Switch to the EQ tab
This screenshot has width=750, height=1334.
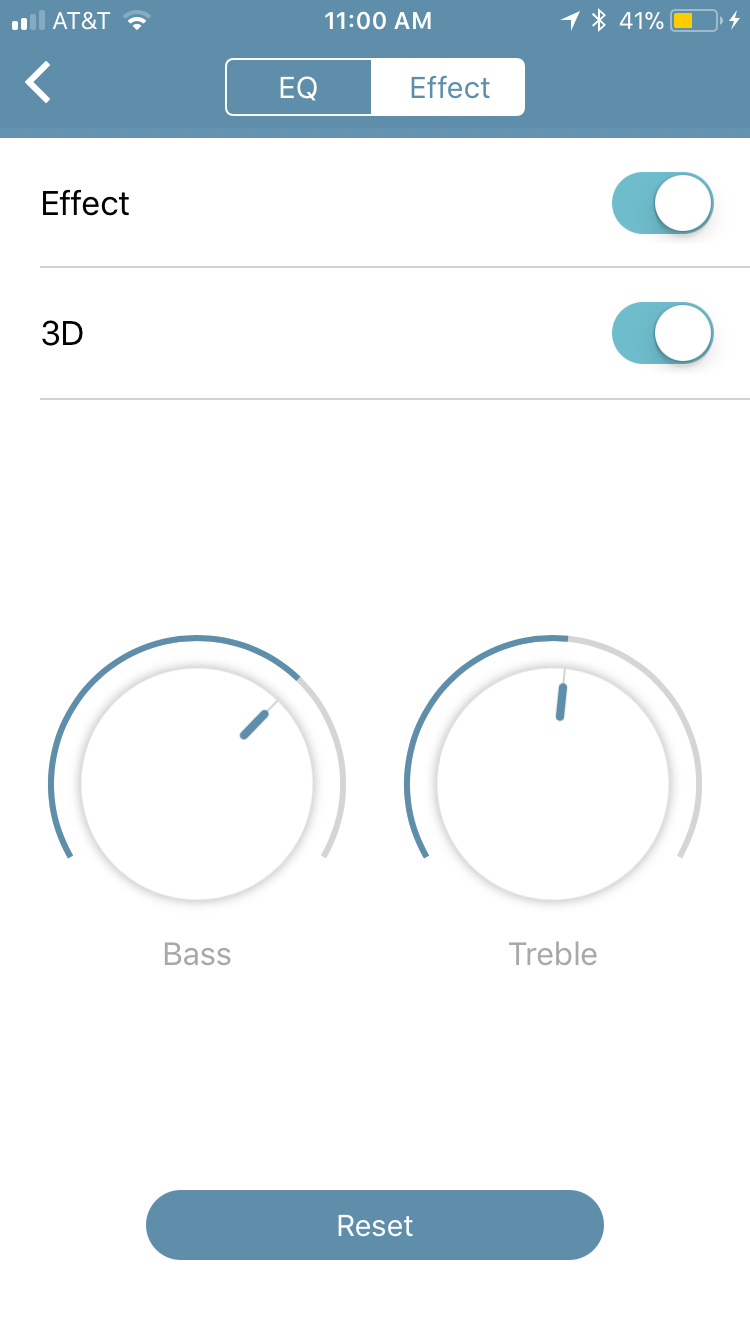click(x=298, y=88)
